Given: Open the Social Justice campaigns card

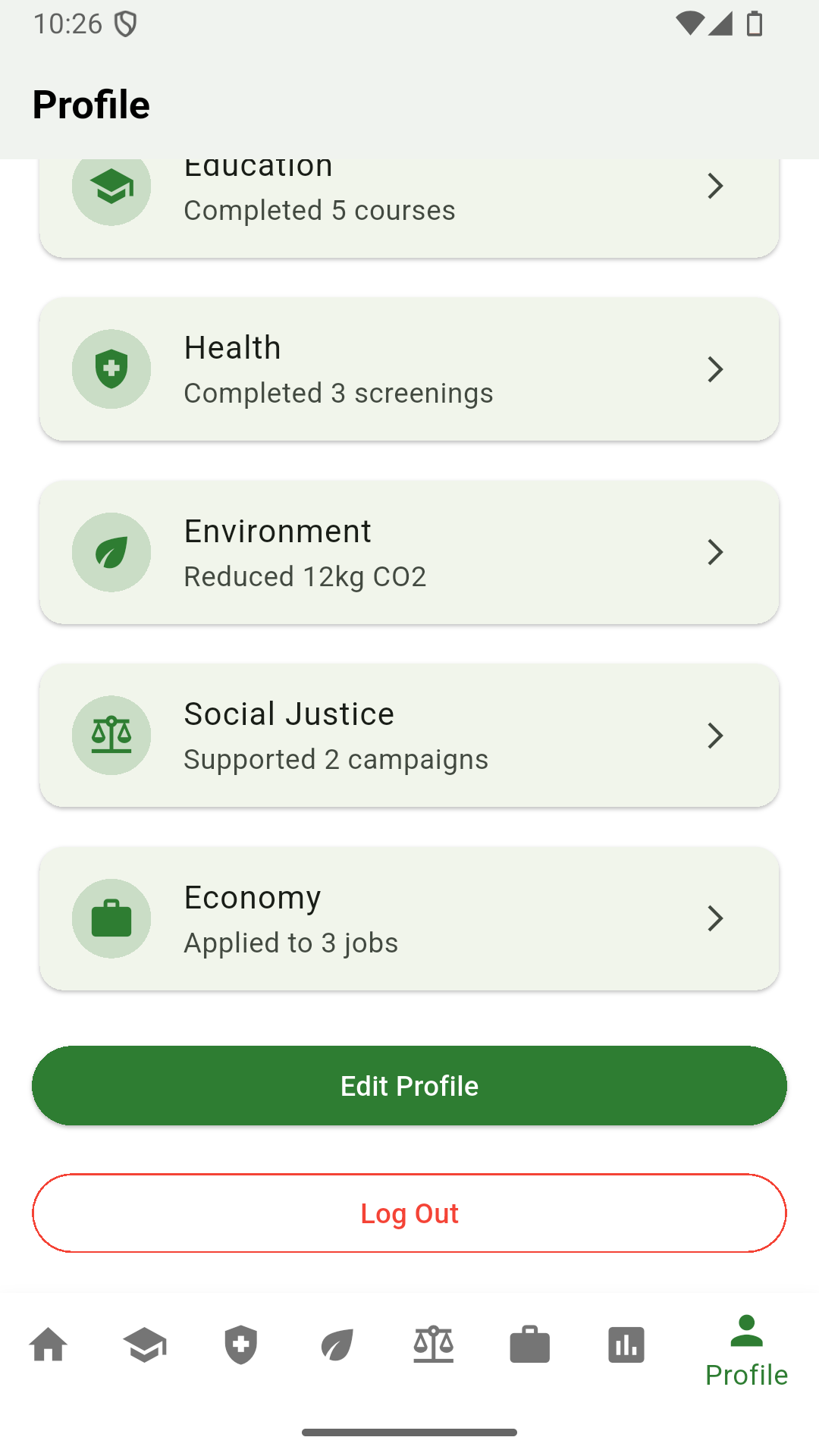Looking at the screenshot, I should tap(409, 736).
